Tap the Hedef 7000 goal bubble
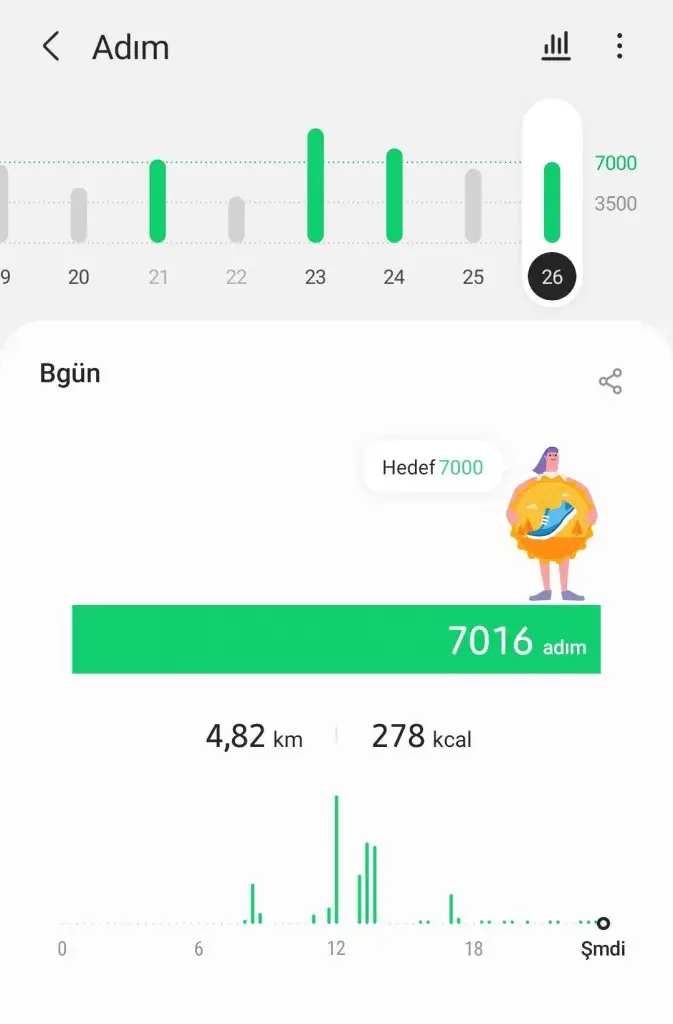The height and width of the screenshot is (1024, 673). (x=432, y=467)
